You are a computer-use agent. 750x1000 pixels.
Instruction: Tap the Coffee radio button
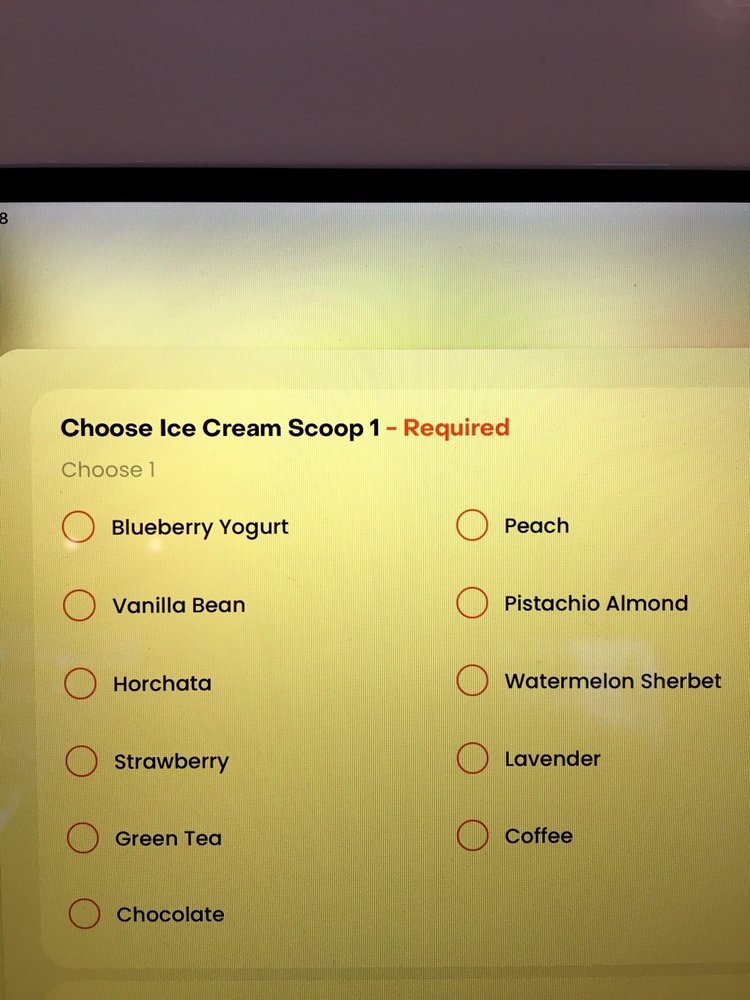(473, 835)
